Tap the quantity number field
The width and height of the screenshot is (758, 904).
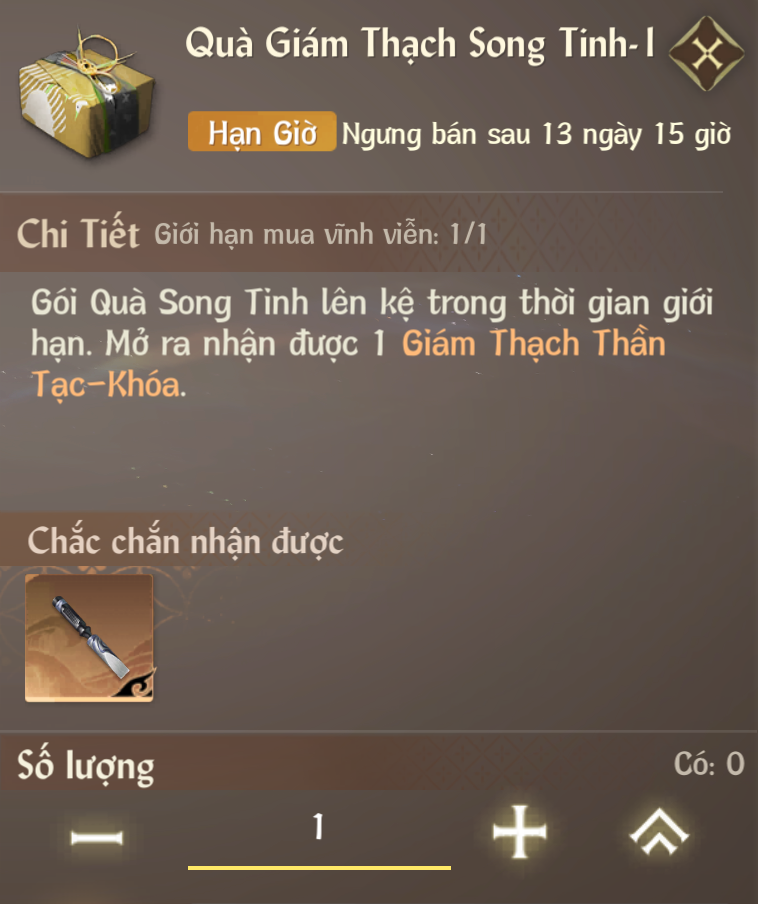tap(318, 830)
